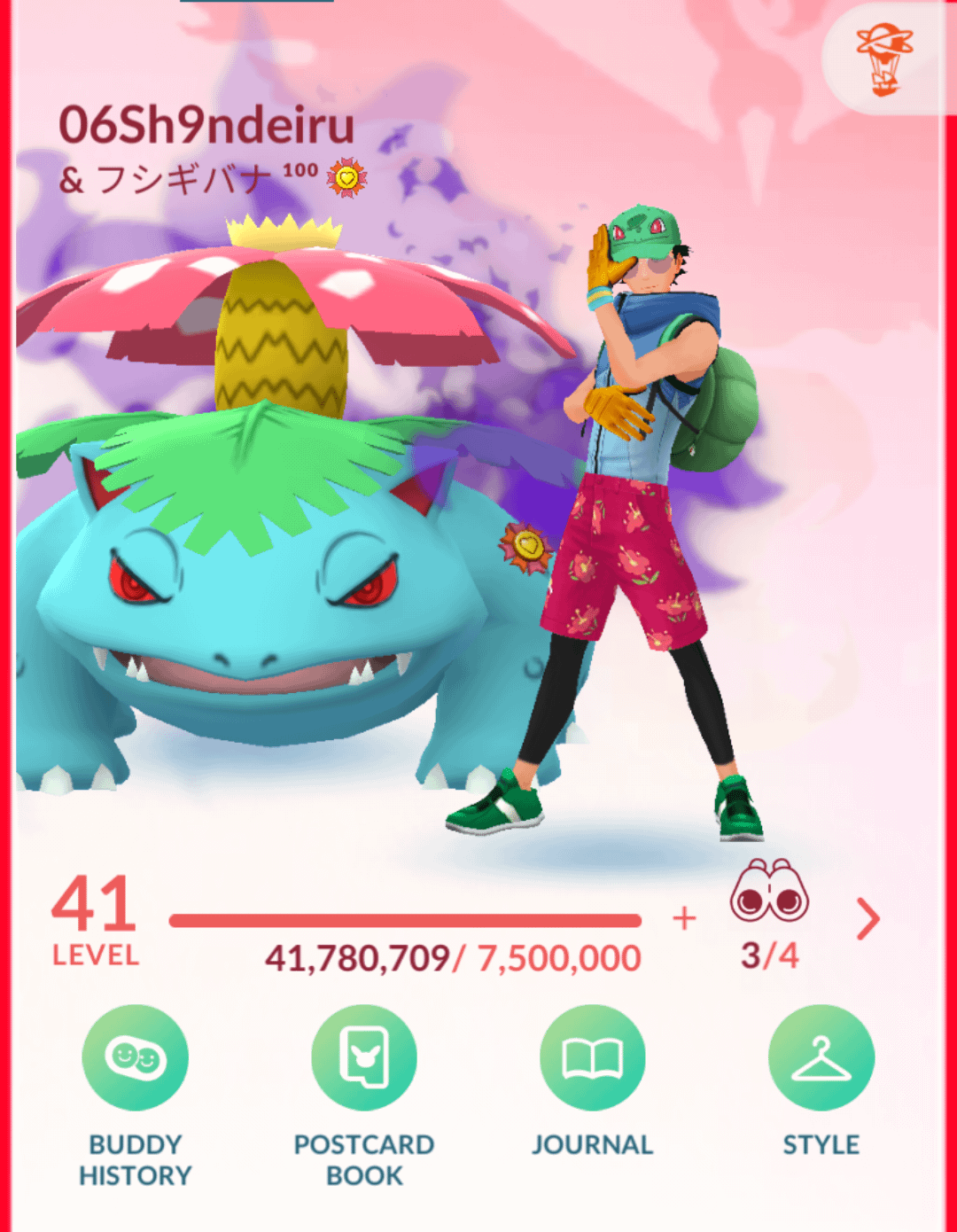Image resolution: width=957 pixels, height=1232 pixels.
Task: Tap the Team Rocket balloon icon
Action: [883, 58]
